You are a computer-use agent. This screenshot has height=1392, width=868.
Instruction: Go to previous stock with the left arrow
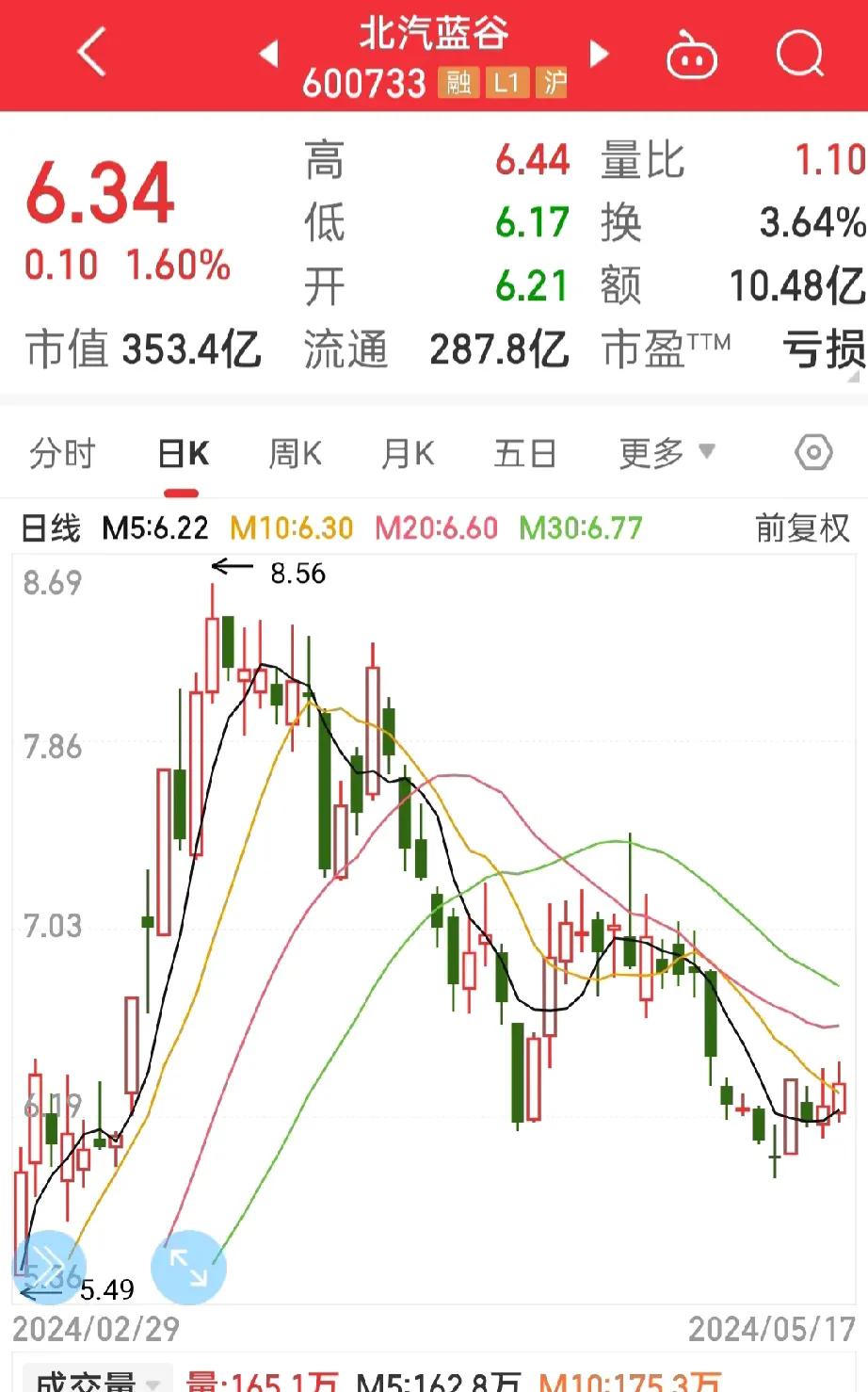268,55
